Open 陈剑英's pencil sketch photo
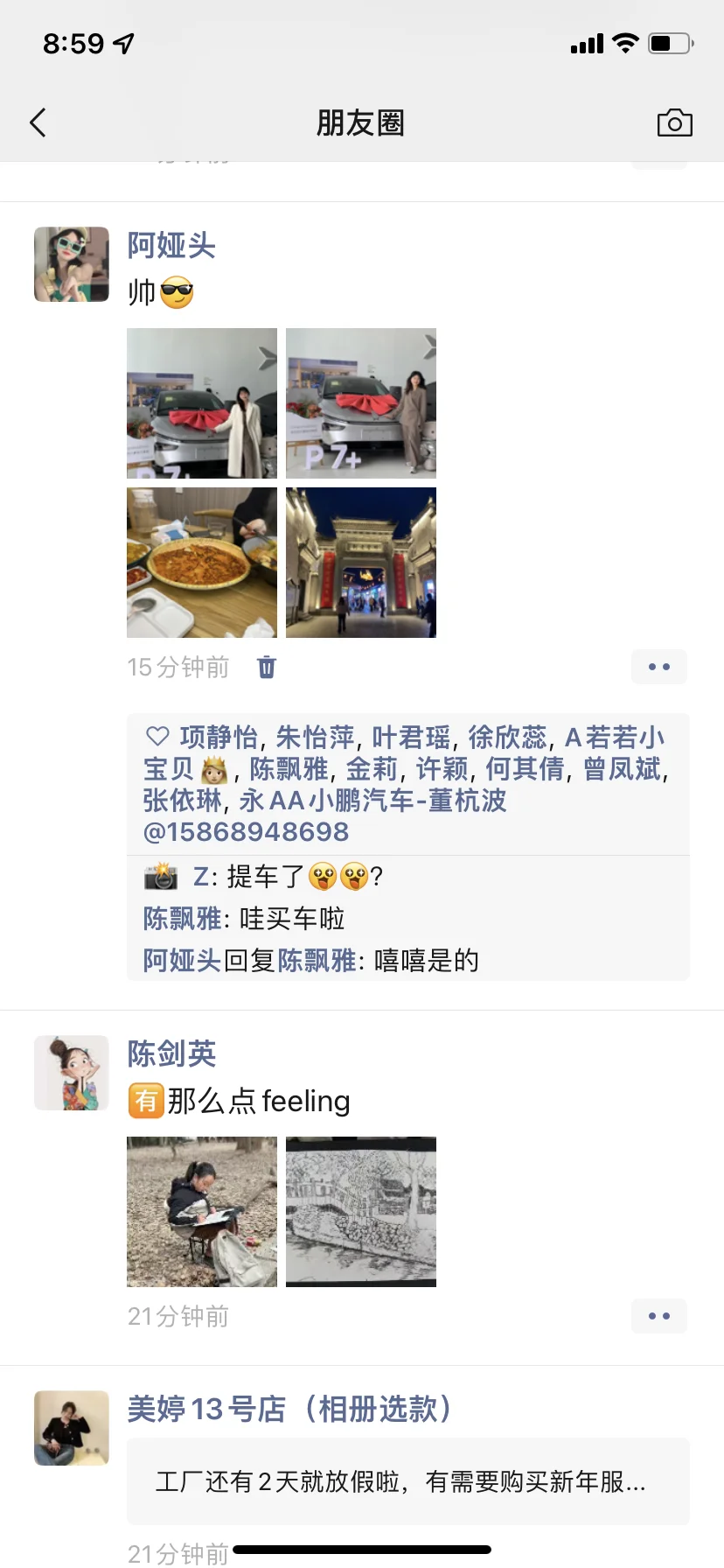This screenshot has height=1568, width=724. tap(361, 1212)
